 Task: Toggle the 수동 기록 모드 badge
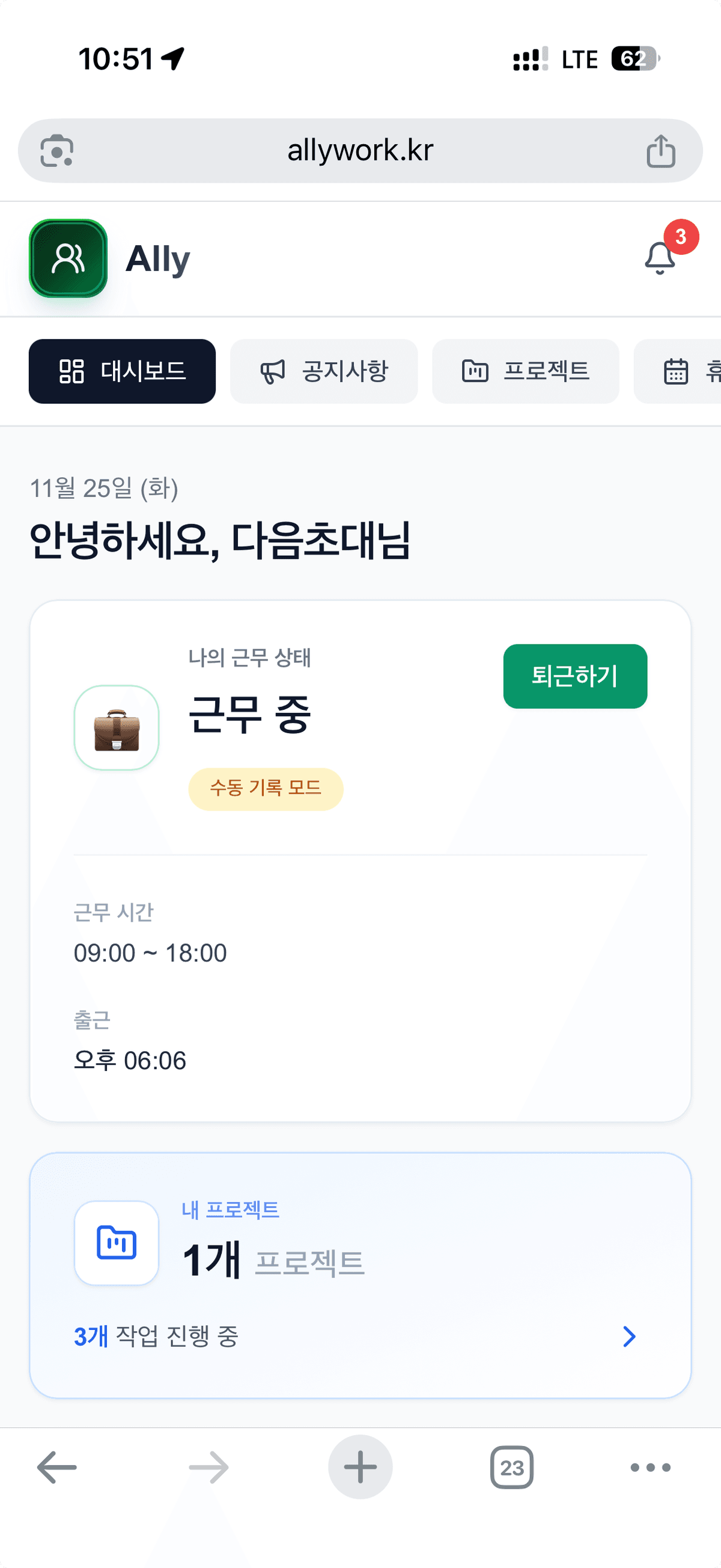click(x=266, y=789)
